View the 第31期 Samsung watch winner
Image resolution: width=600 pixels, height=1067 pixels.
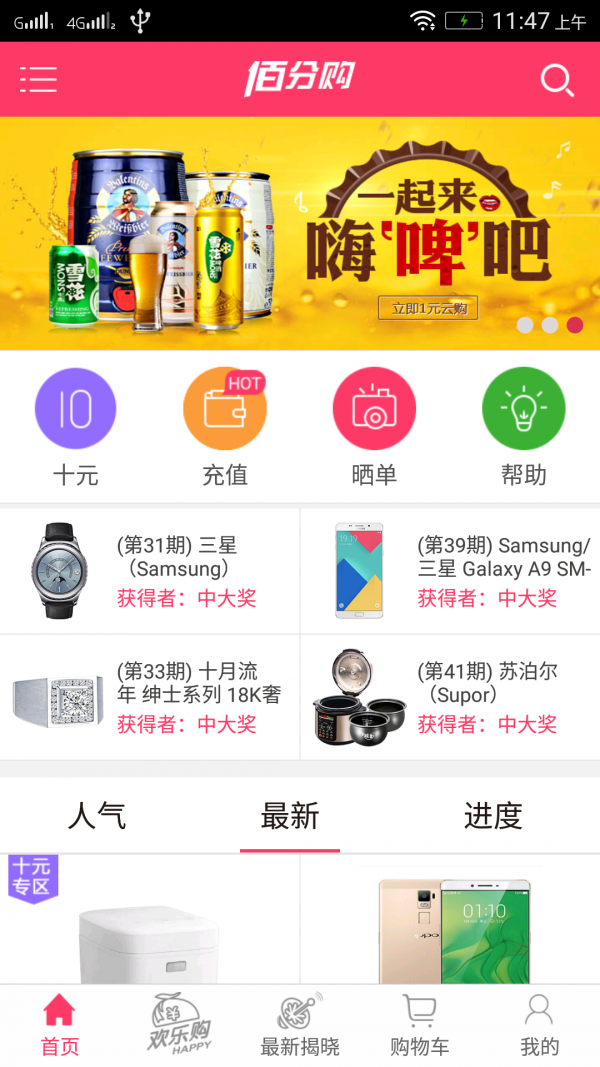click(150, 571)
